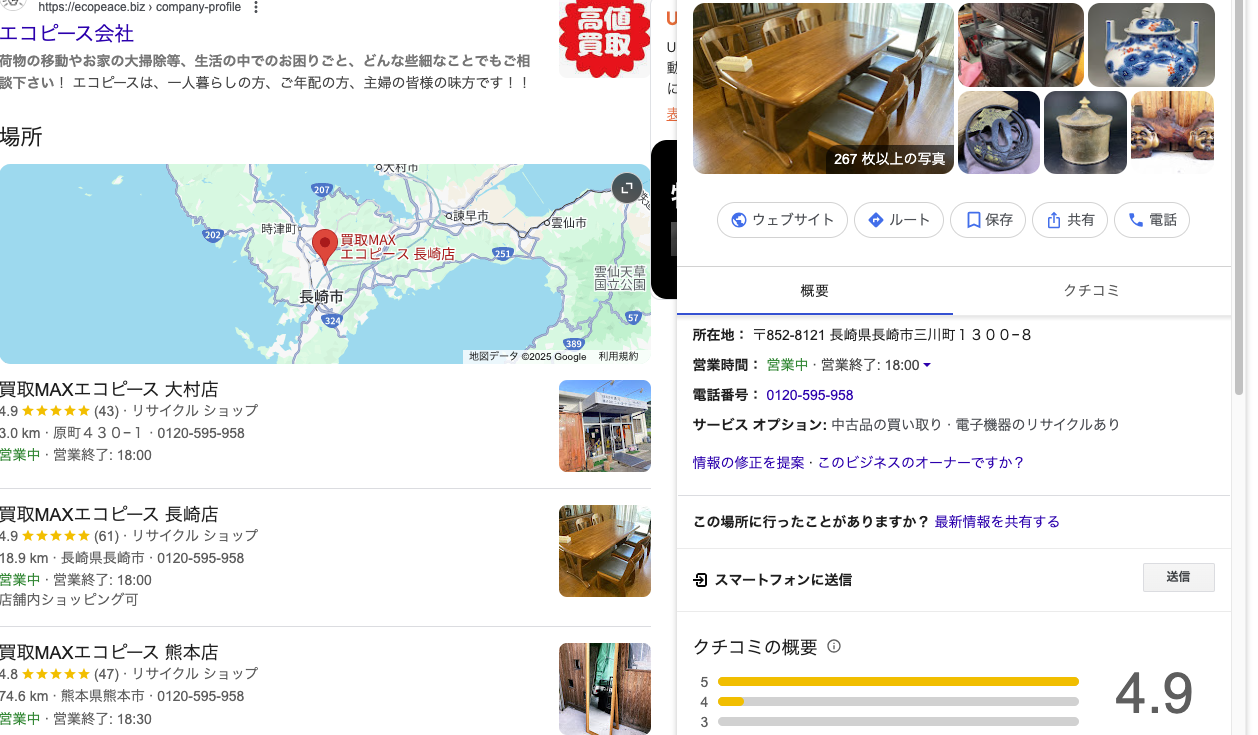Image resolution: width=1258 pixels, height=735 pixels.
Task: Expand the 営業時間 hours dropdown
Action: point(926,365)
